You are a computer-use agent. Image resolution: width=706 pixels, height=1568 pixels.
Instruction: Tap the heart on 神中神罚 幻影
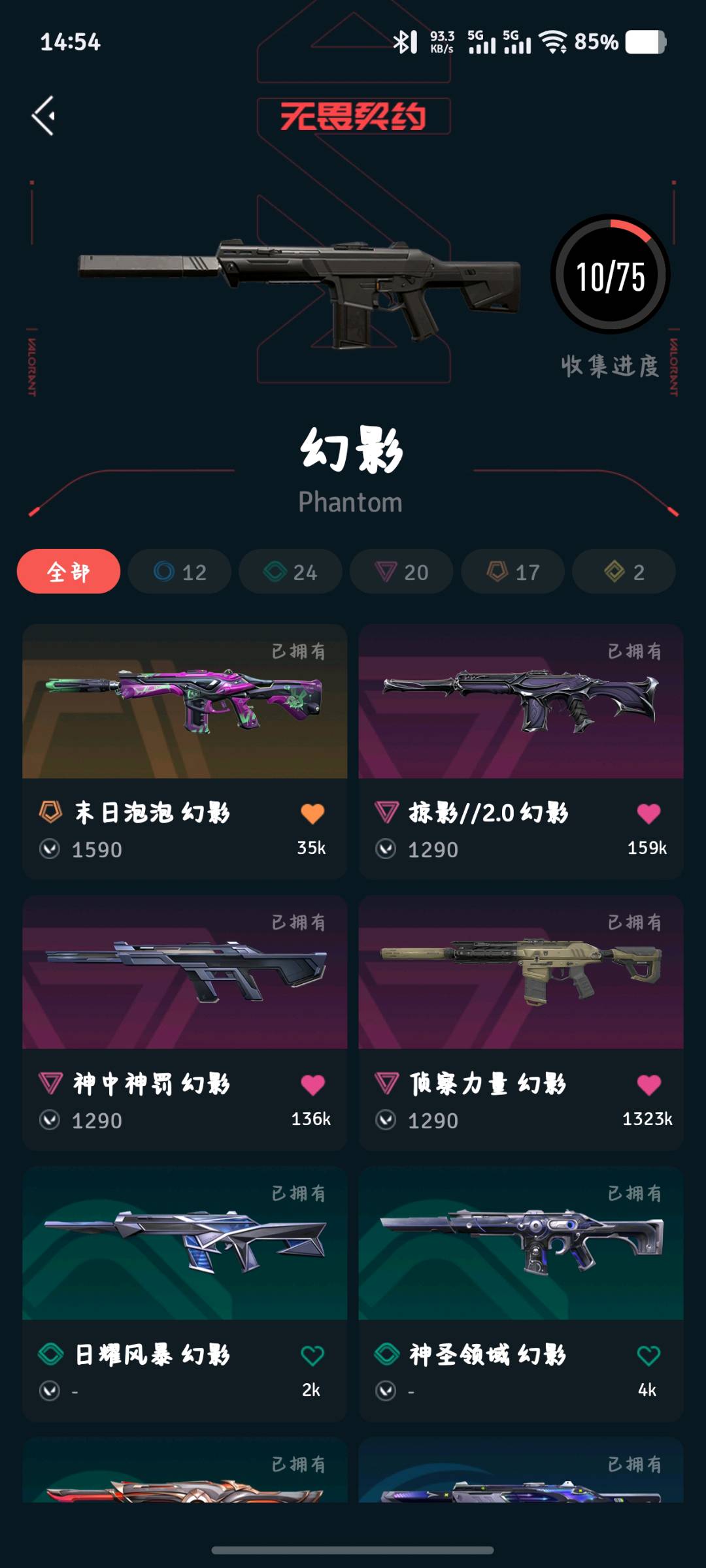tap(312, 1085)
